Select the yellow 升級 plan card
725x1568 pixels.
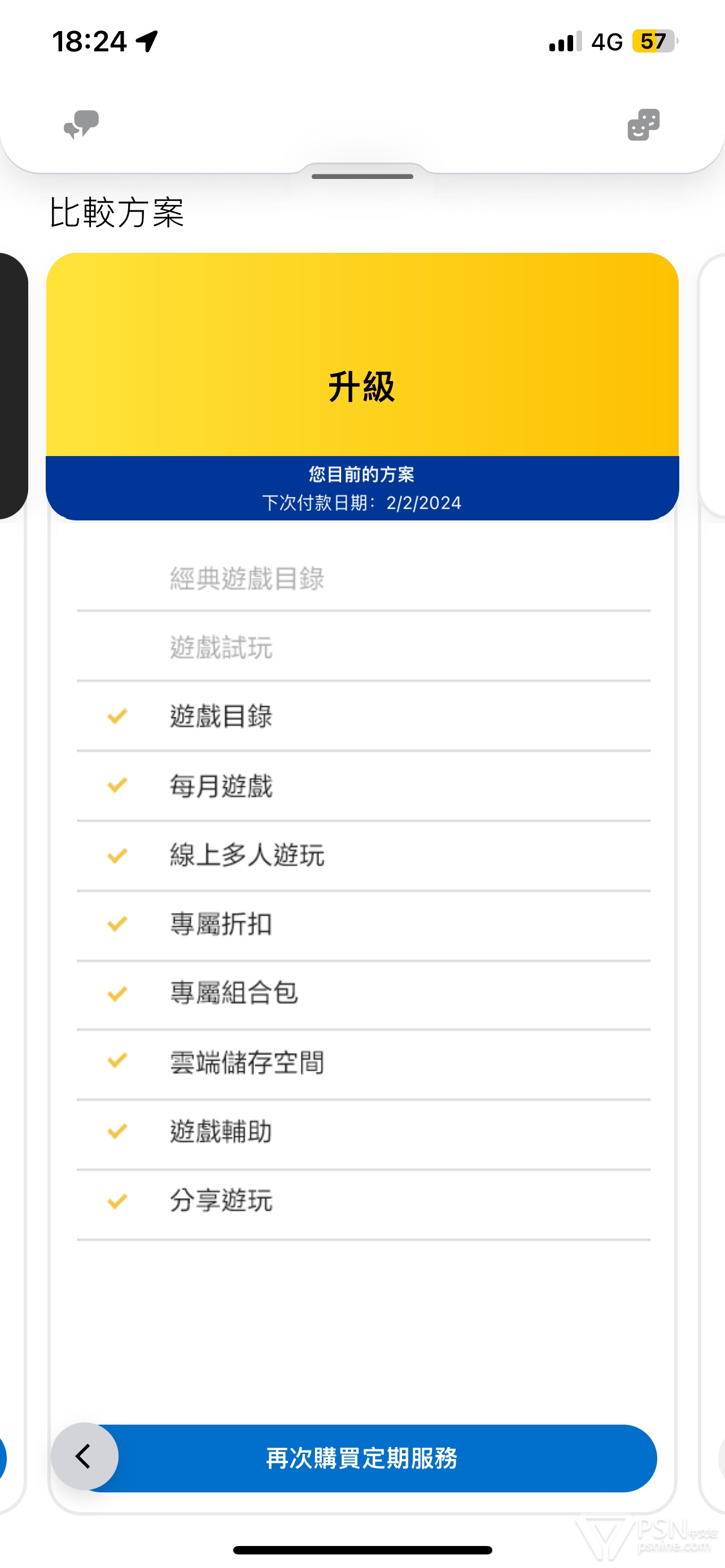[362, 386]
